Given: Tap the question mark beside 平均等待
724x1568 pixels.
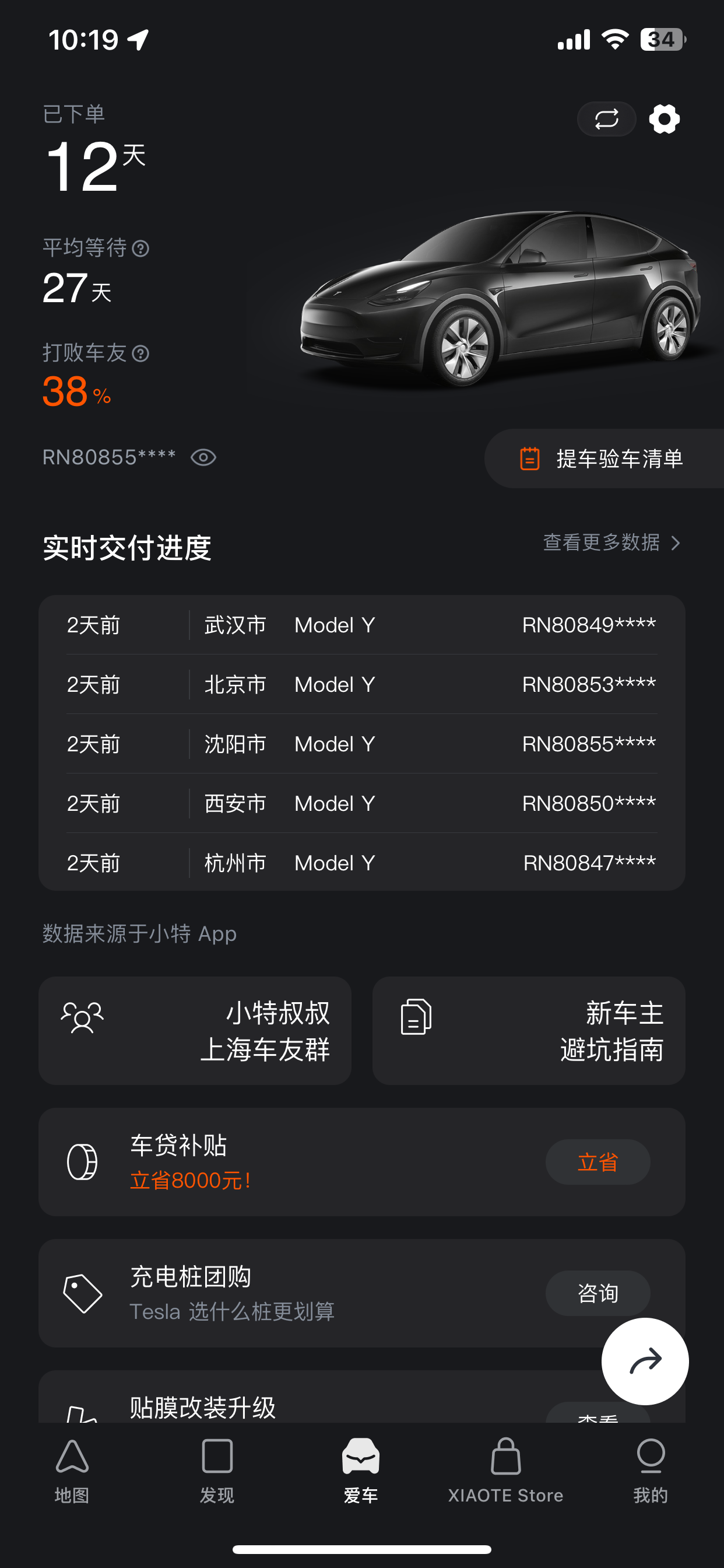Looking at the screenshot, I should (x=142, y=249).
